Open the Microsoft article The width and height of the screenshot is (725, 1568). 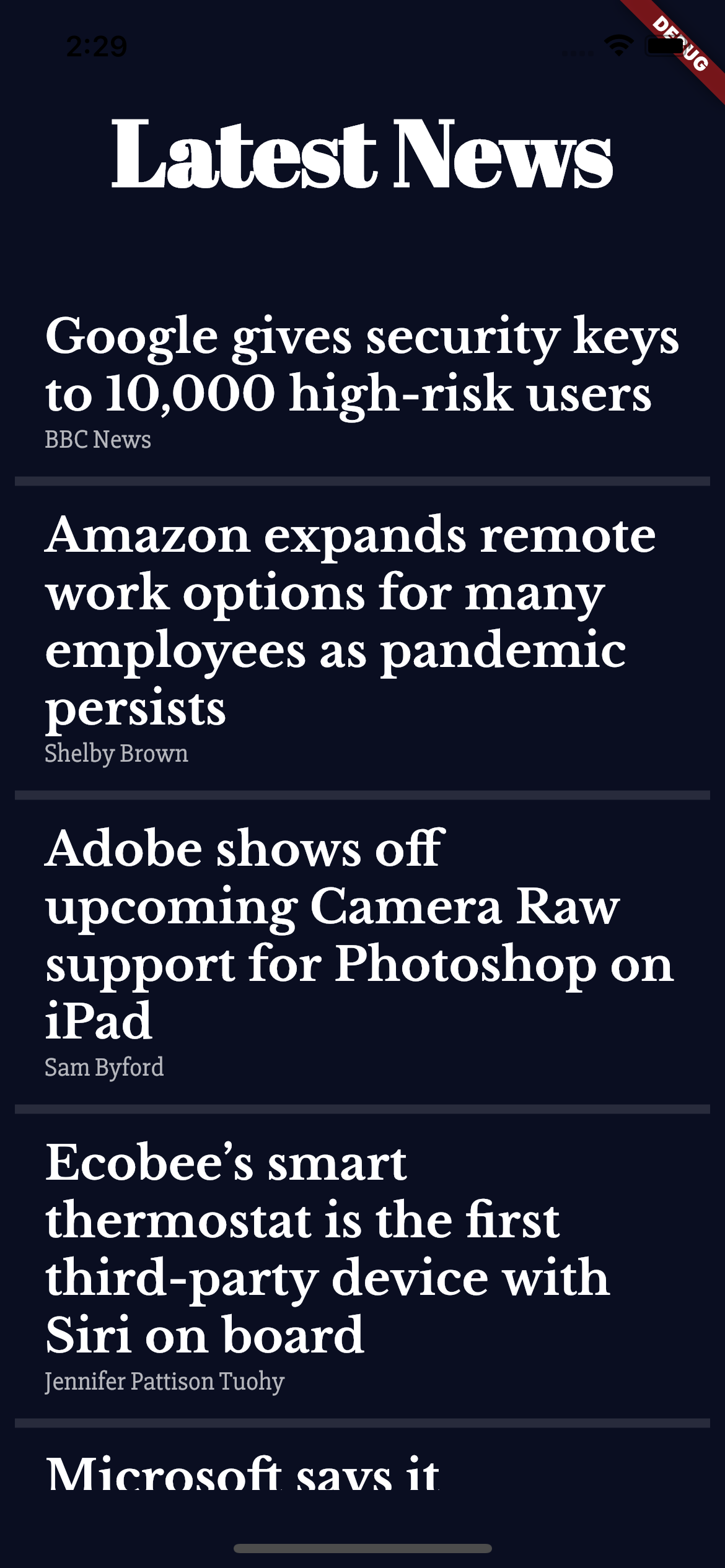point(243,1475)
